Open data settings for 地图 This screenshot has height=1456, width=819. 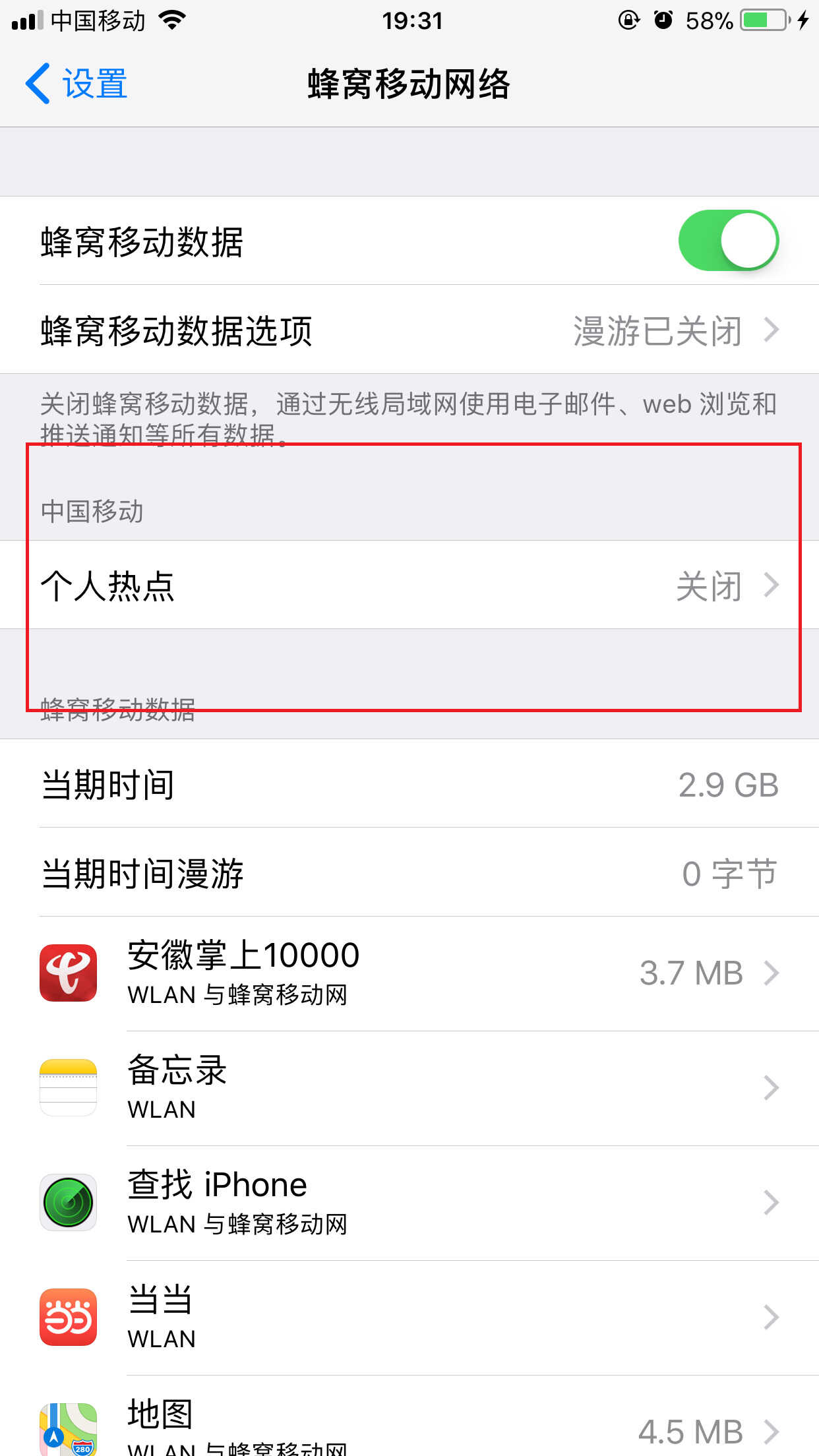tap(409, 1428)
